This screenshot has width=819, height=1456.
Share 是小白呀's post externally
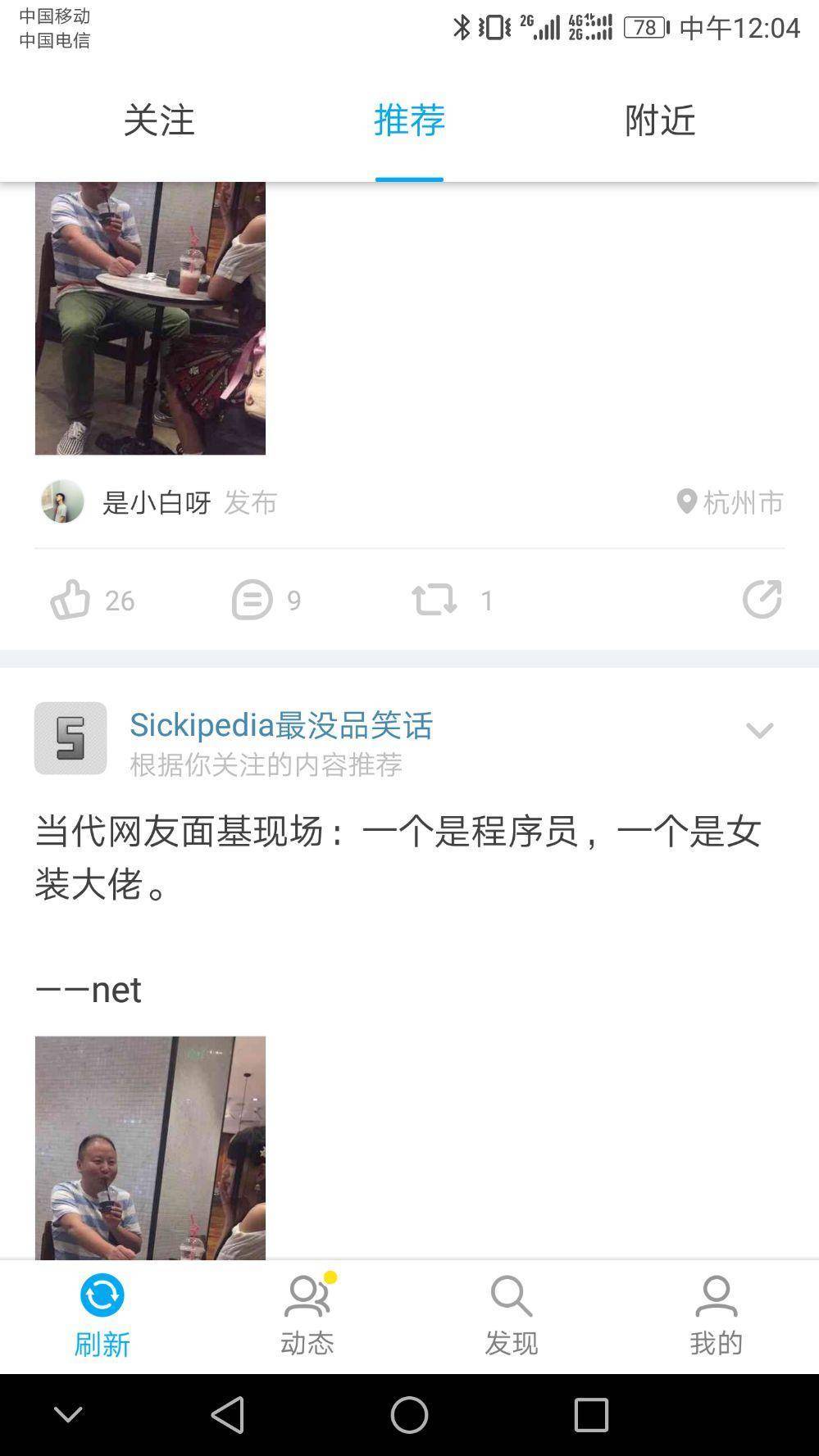coord(762,600)
